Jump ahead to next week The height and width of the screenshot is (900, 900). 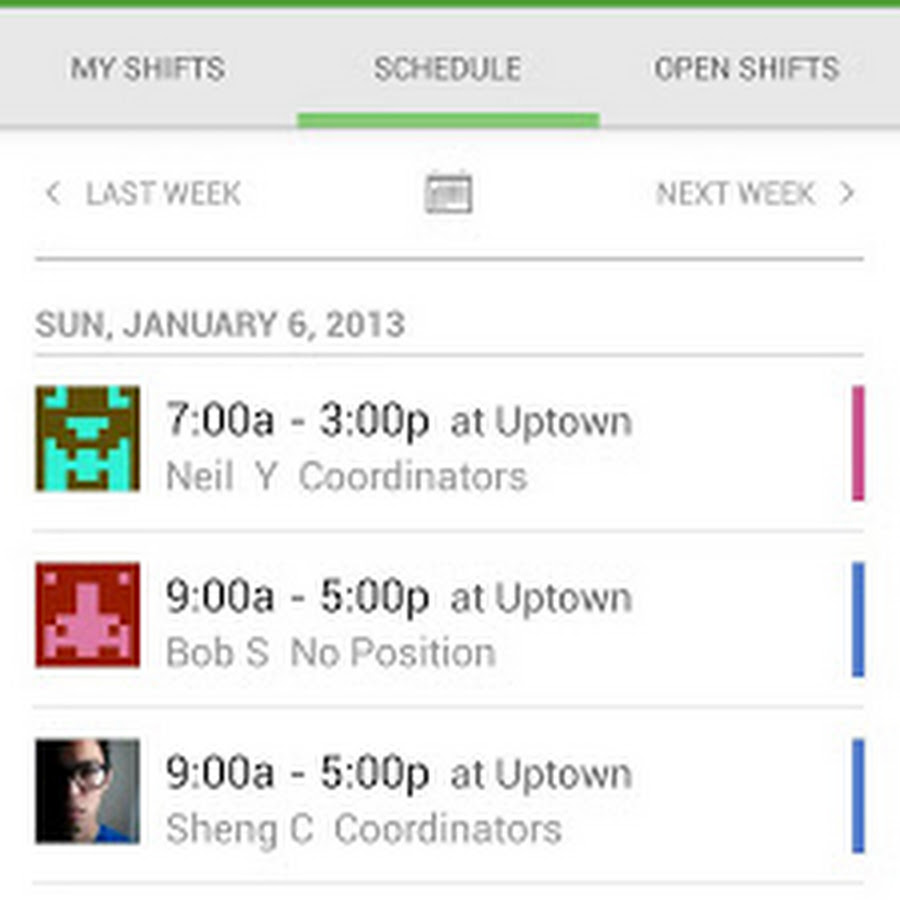755,193
